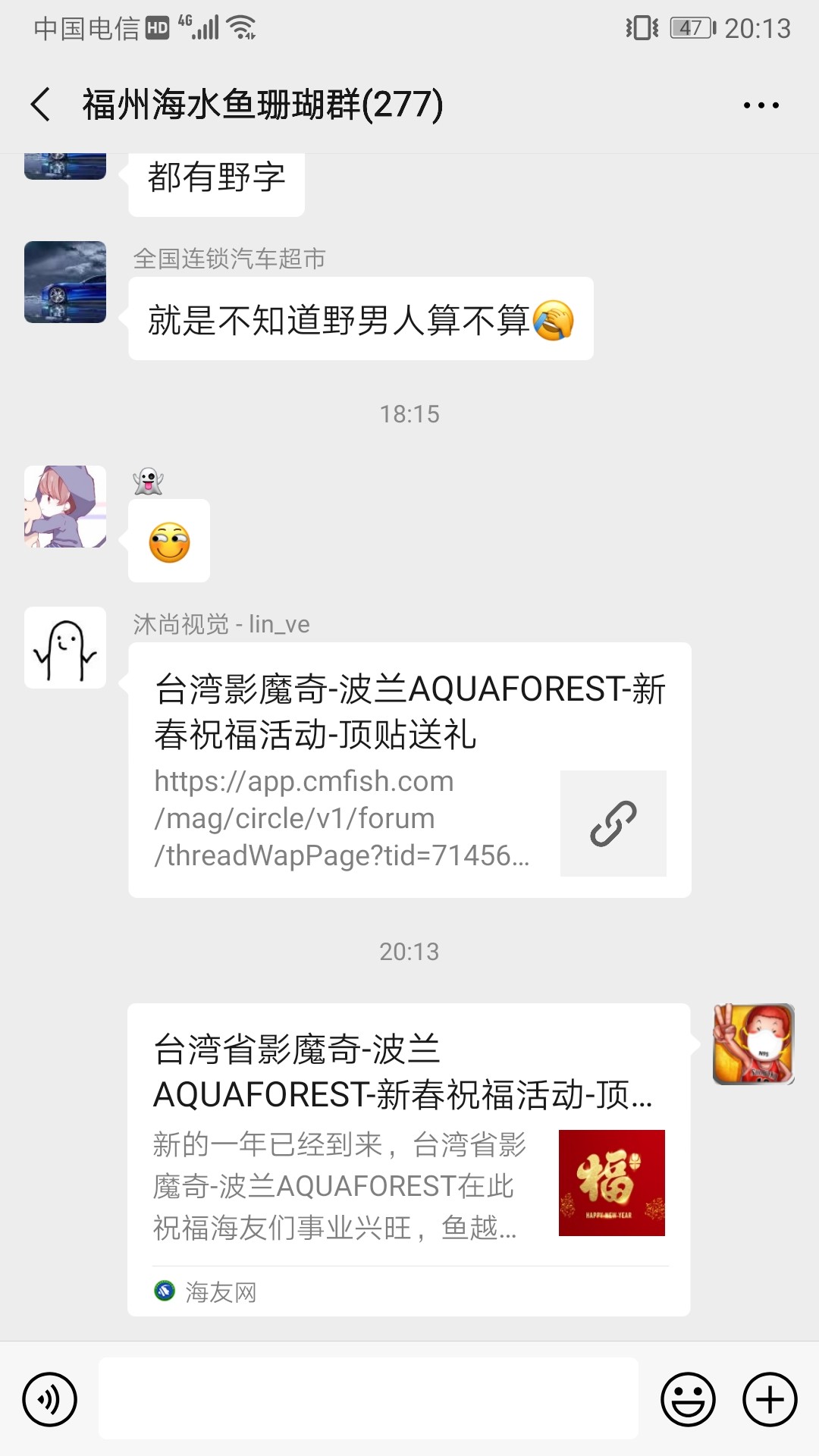Viewport: 819px width, 1456px height.
Task: Switch to voice message input
Action: coord(50,1399)
